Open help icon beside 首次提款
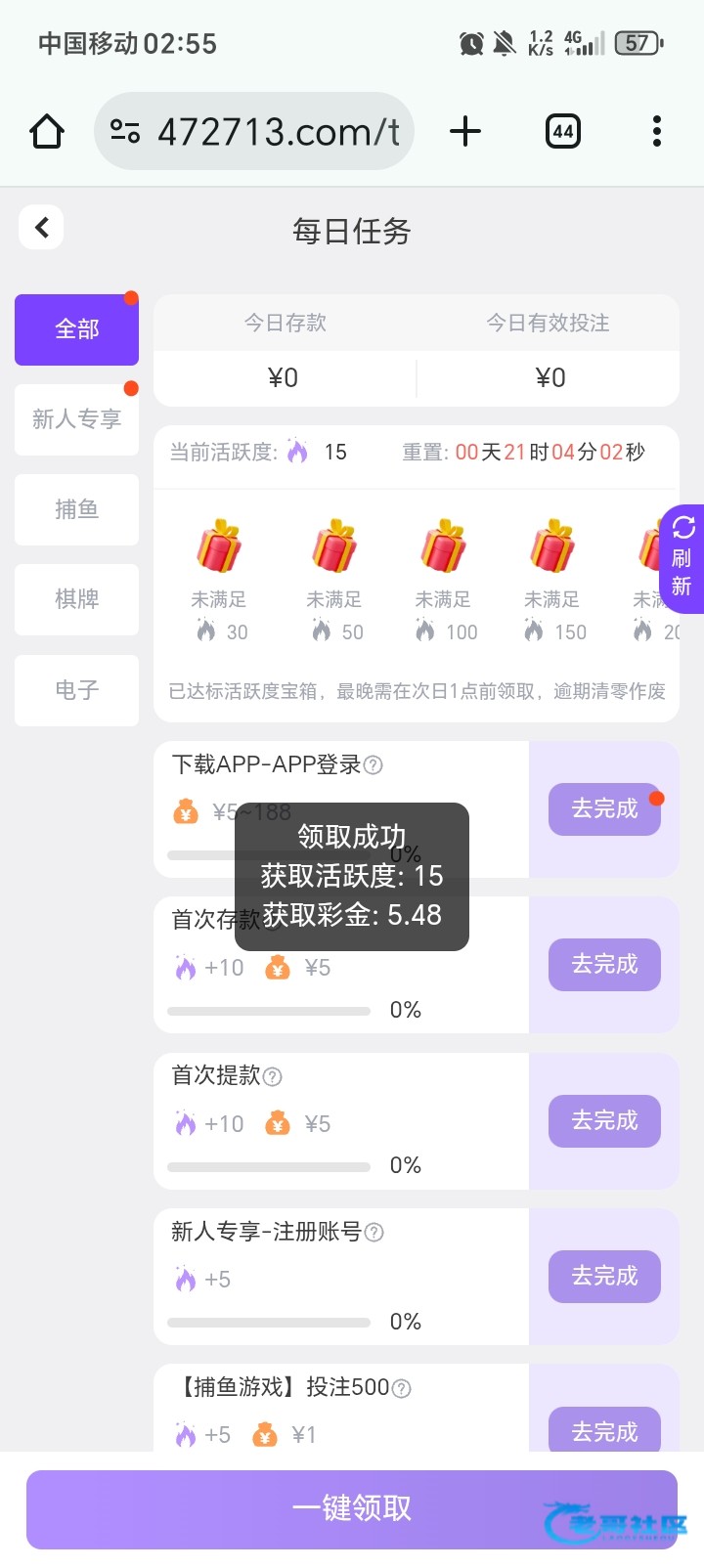The width and height of the screenshot is (704, 1568). (273, 1076)
